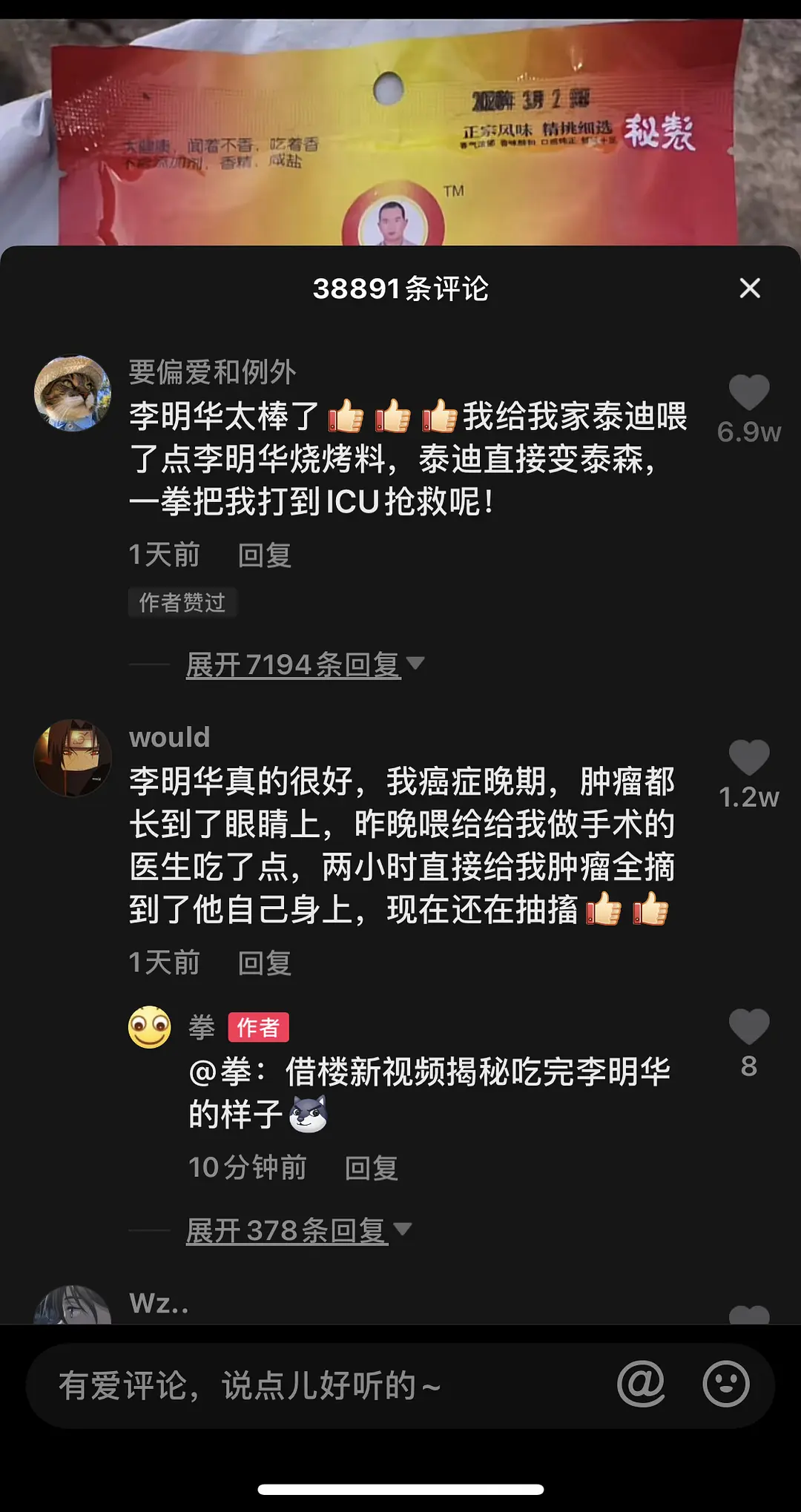Open author 拳's avatar
This screenshot has height=1512, width=801.
[150, 1027]
